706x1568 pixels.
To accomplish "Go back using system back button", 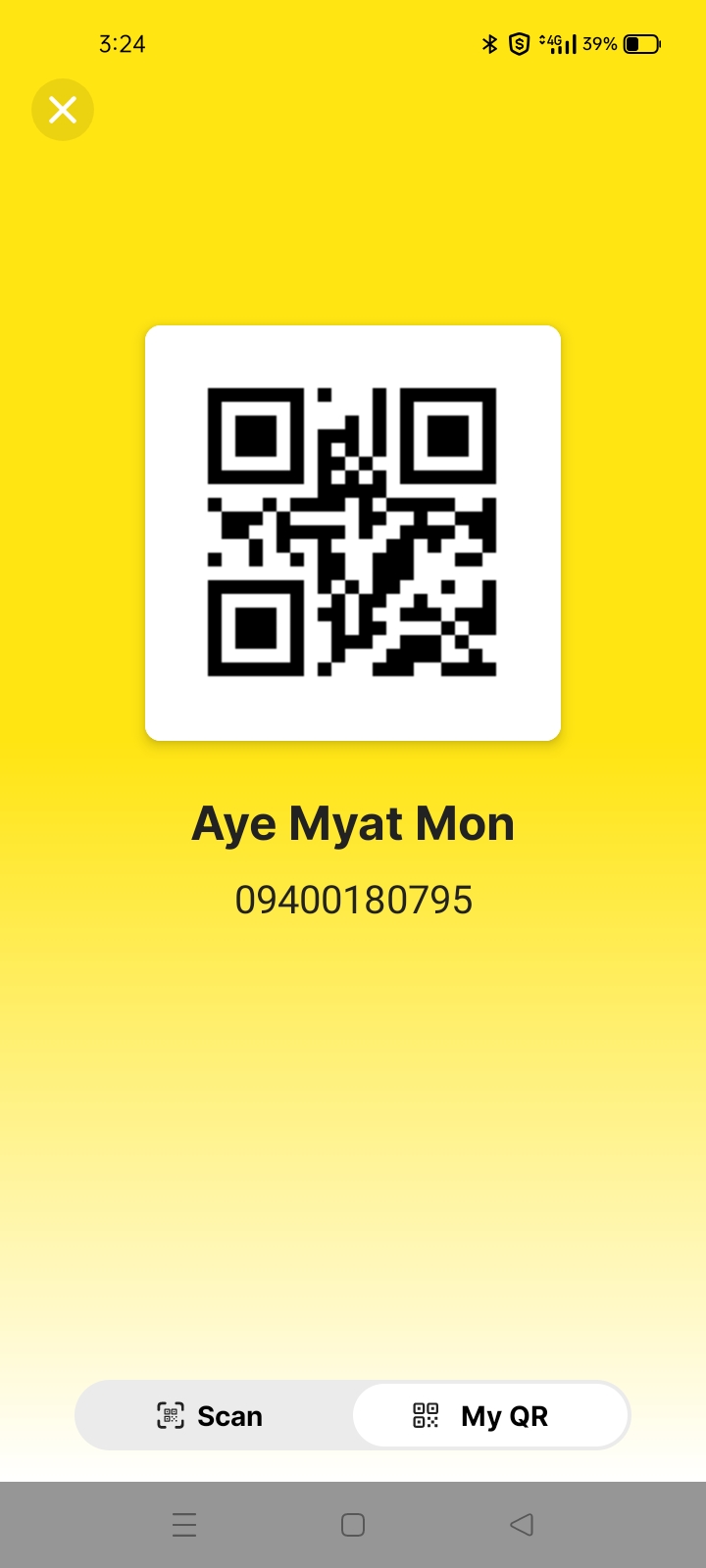I will 522,1525.
